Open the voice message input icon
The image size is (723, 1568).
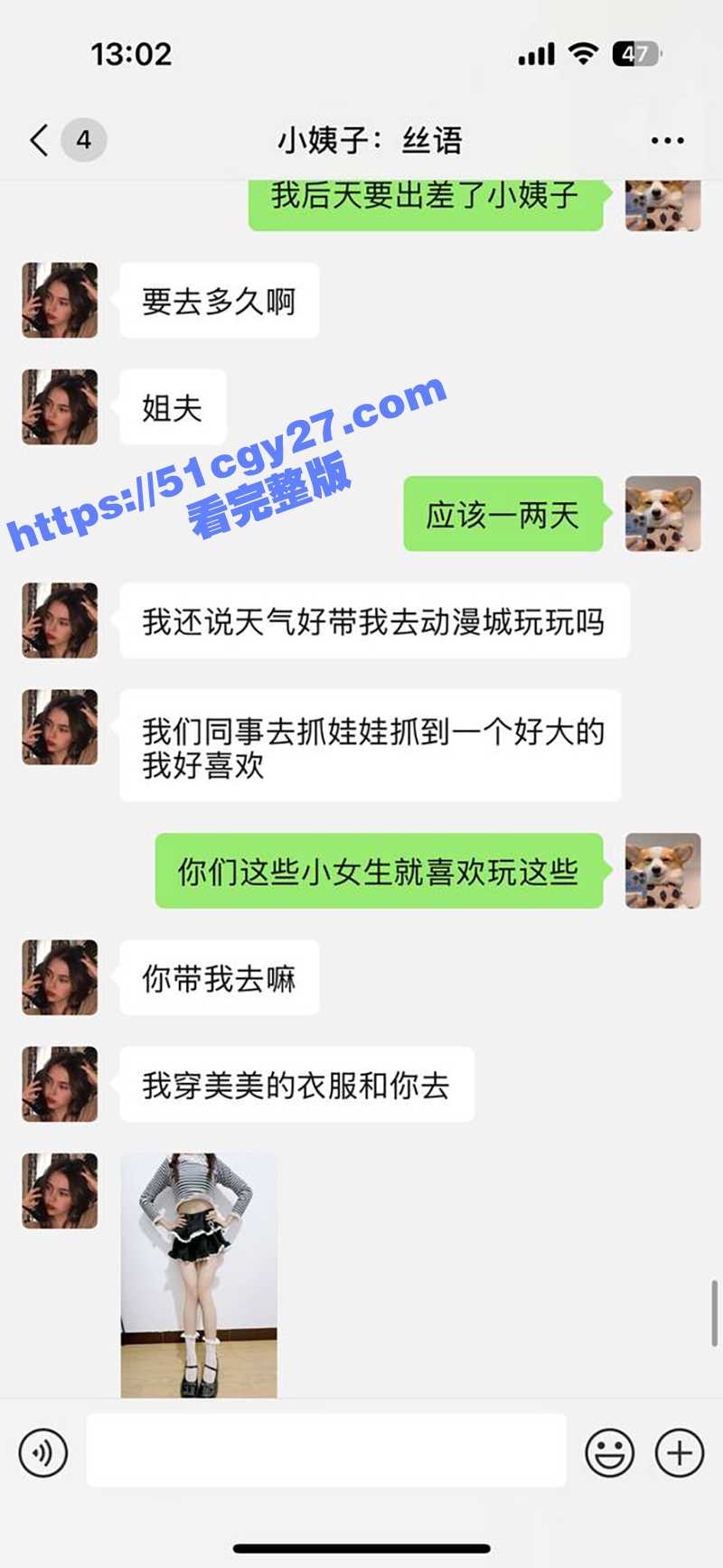[x=43, y=1452]
